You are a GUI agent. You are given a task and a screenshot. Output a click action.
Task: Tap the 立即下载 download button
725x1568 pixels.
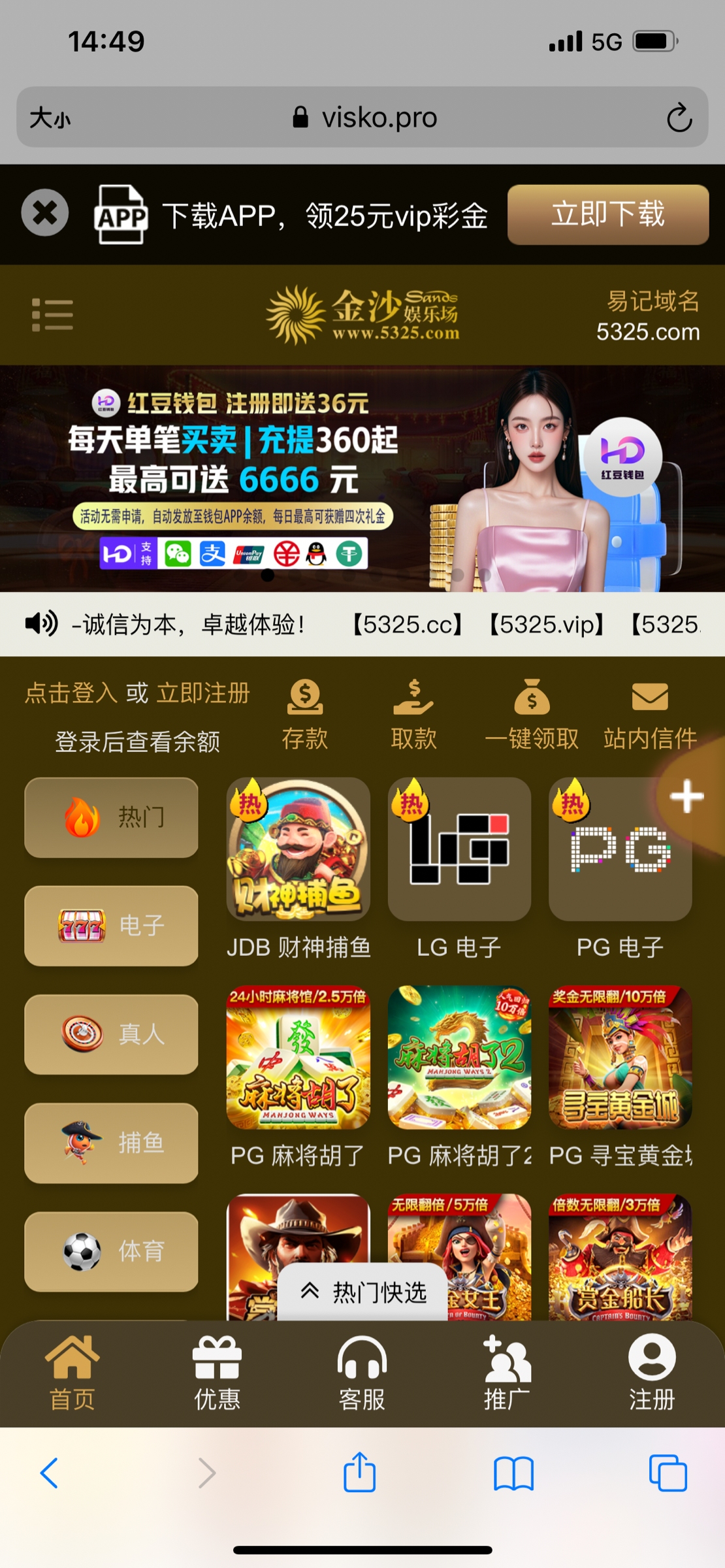click(x=607, y=214)
